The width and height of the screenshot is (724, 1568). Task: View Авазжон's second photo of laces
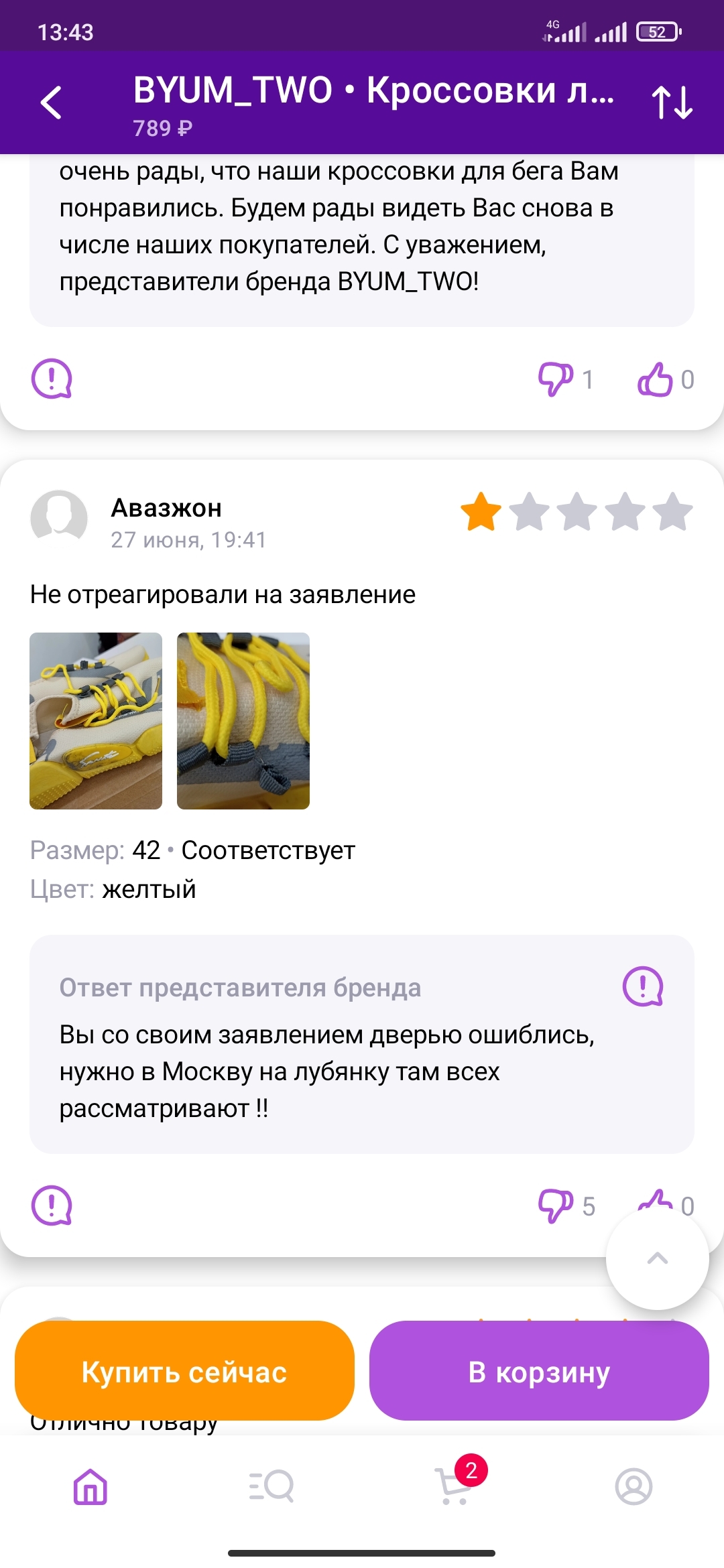click(243, 721)
